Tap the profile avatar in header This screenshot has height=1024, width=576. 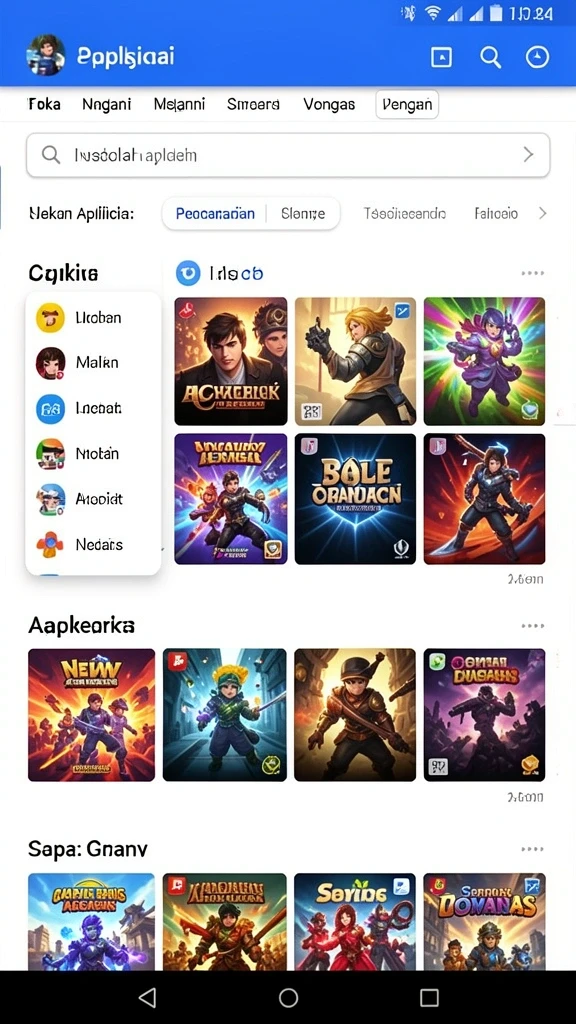45,56
